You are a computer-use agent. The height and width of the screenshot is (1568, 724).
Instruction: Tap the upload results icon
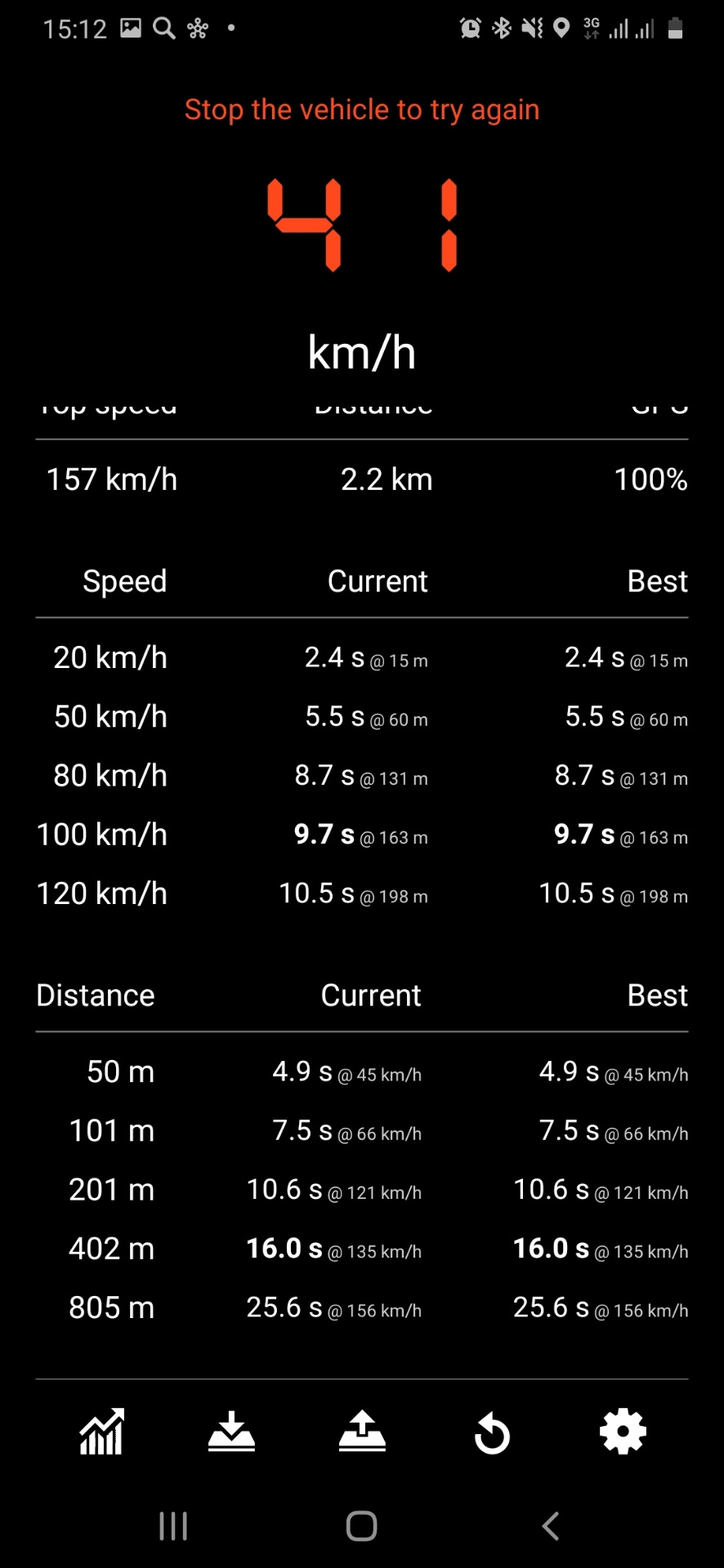pyautogui.click(x=362, y=1432)
